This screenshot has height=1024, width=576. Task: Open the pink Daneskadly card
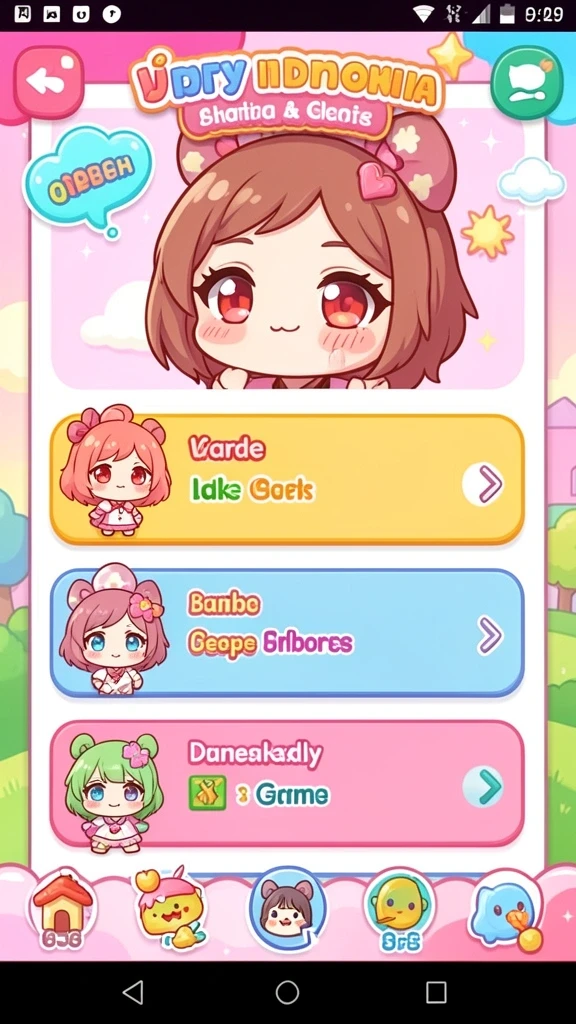tap(287, 783)
